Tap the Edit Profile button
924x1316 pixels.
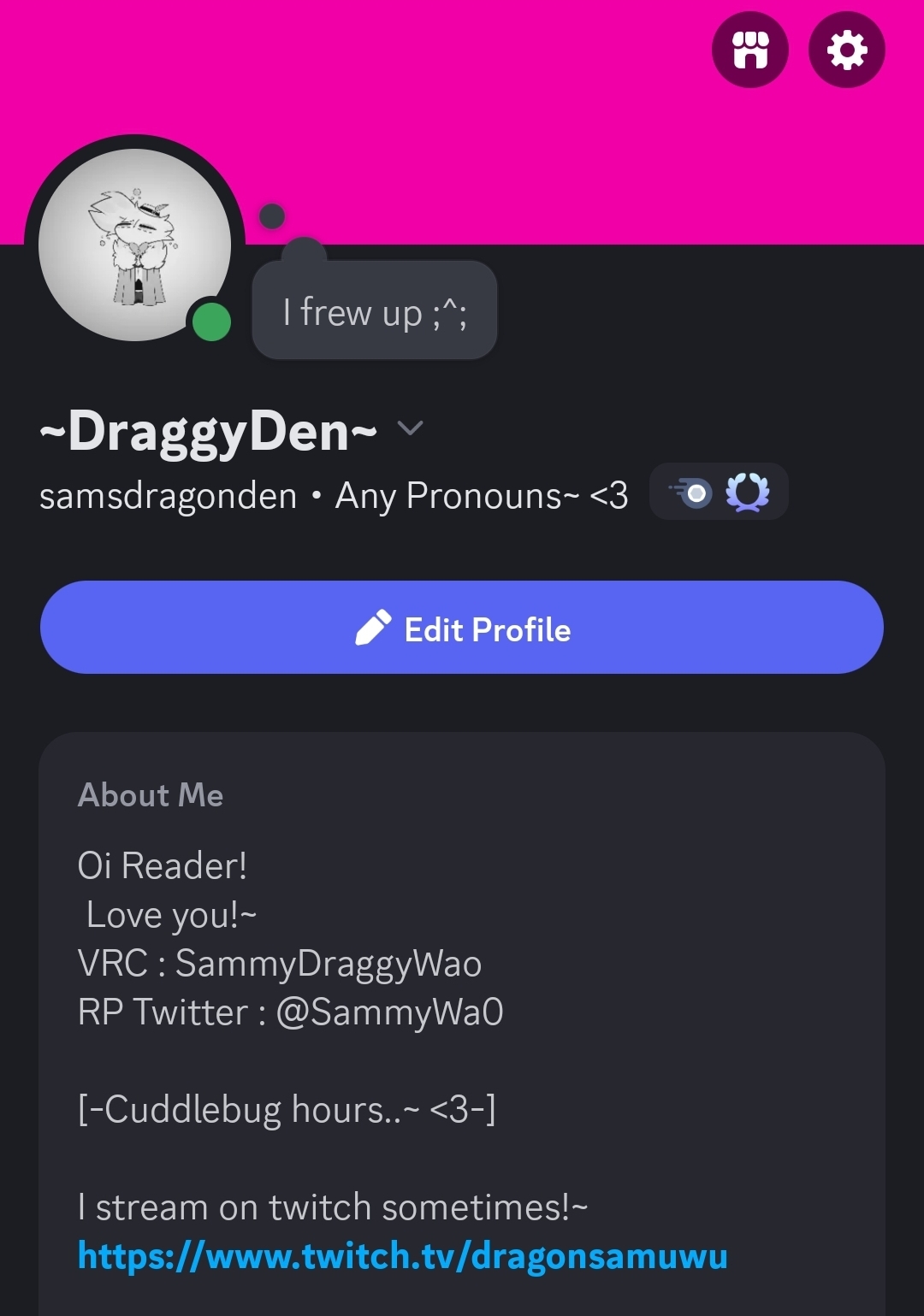[462, 628]
